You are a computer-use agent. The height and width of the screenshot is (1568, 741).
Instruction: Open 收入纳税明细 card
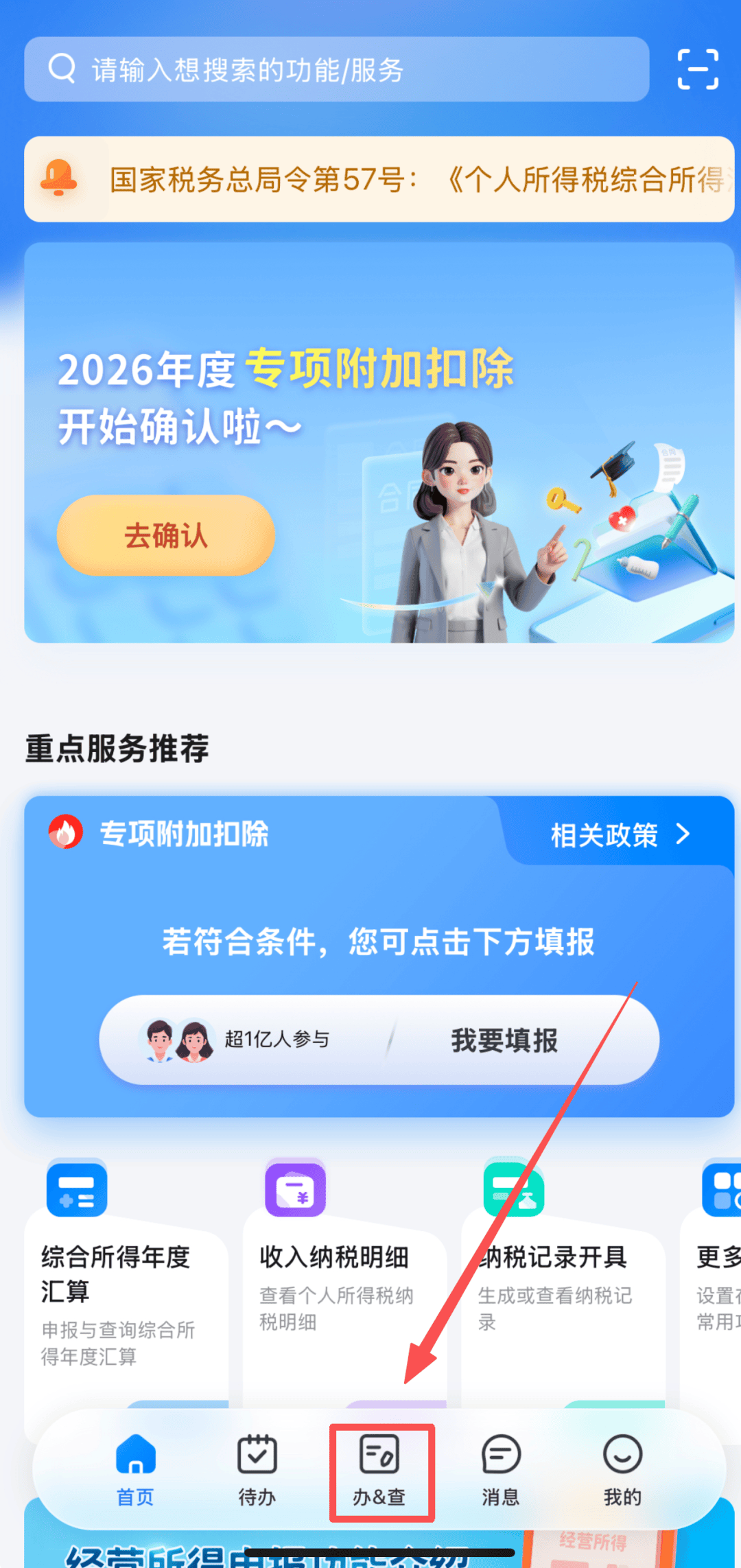(344, 1290)
